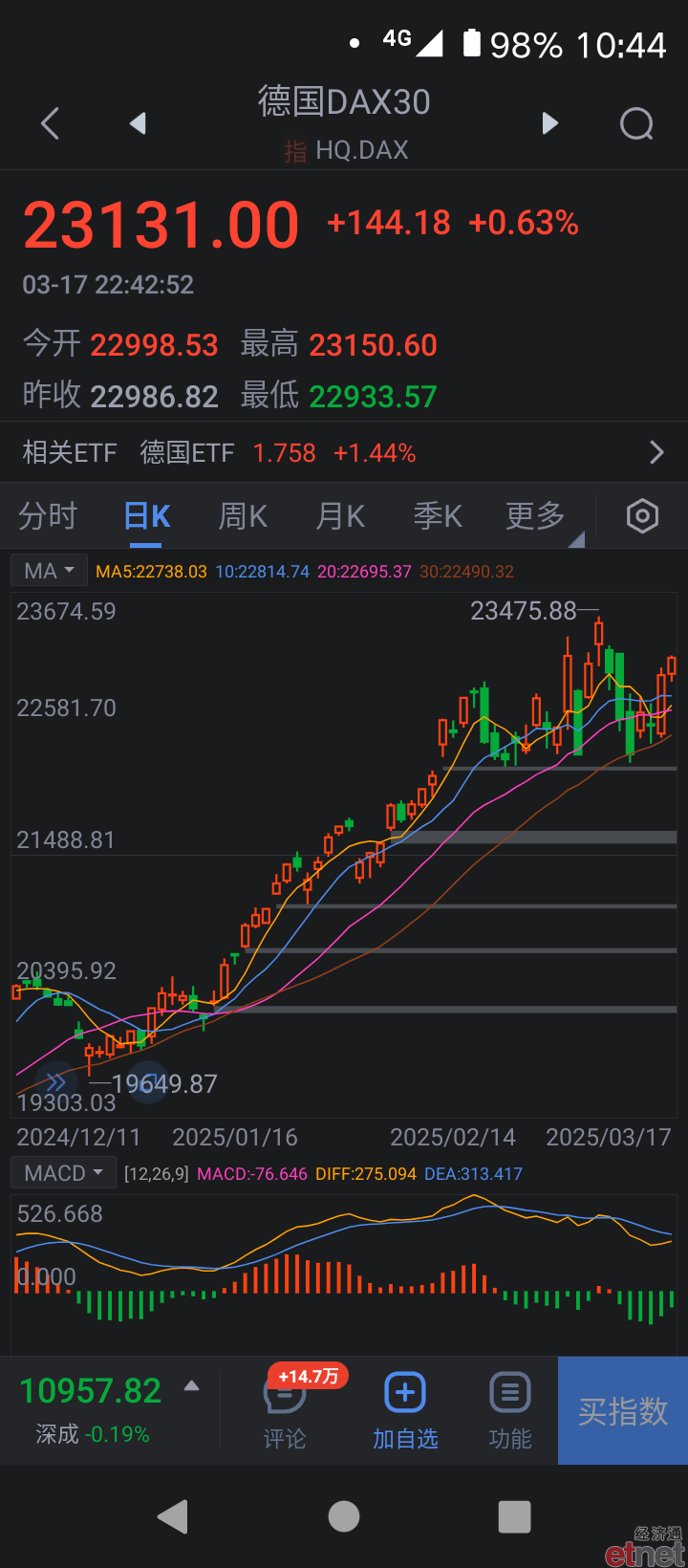The height and width of the screenshot is (1568, 688).
Task: Open the 相关ETF 德国ETF row
Action: tap(344, 452)
